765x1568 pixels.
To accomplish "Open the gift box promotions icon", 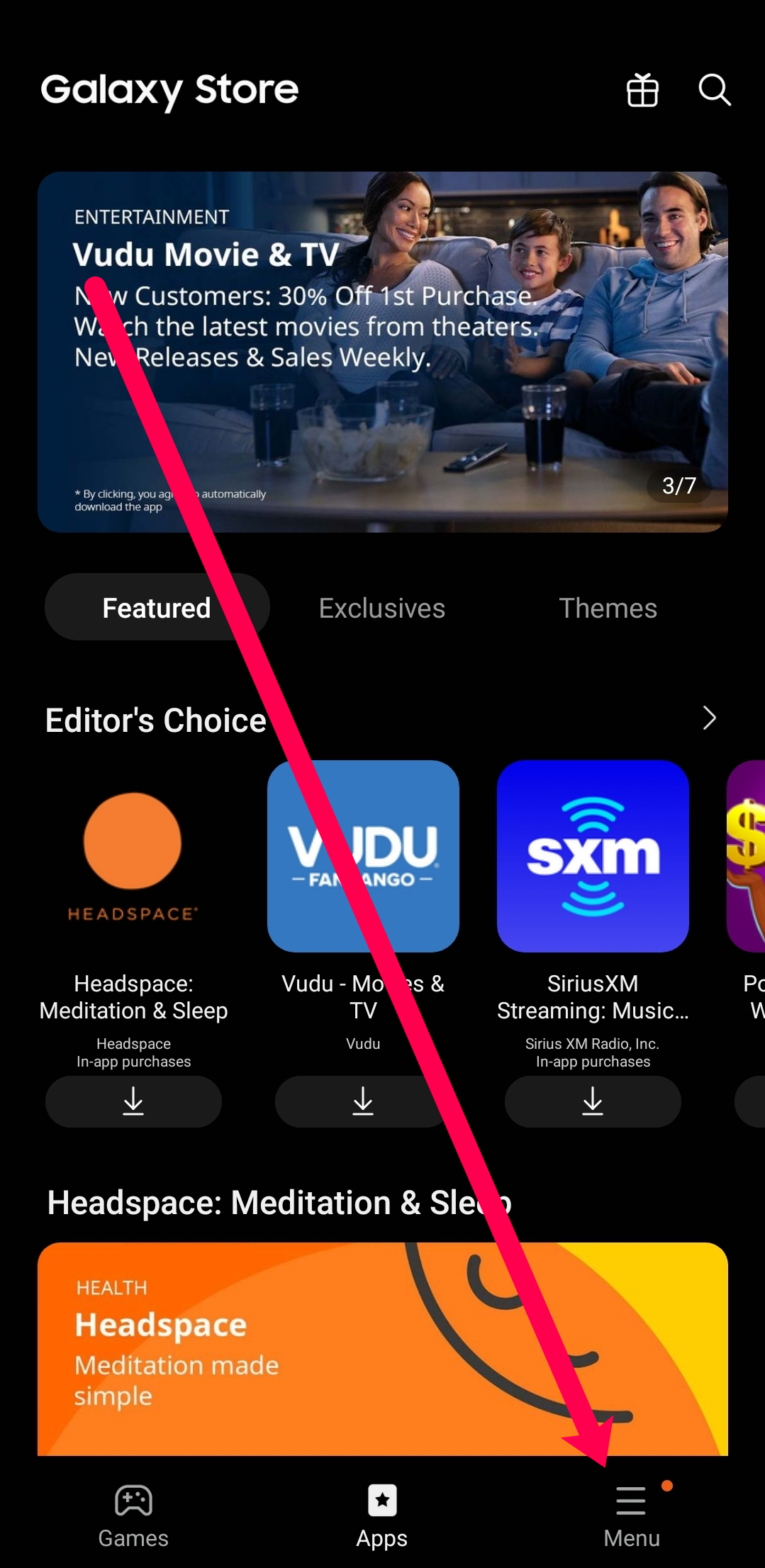I will click(642, 90).
